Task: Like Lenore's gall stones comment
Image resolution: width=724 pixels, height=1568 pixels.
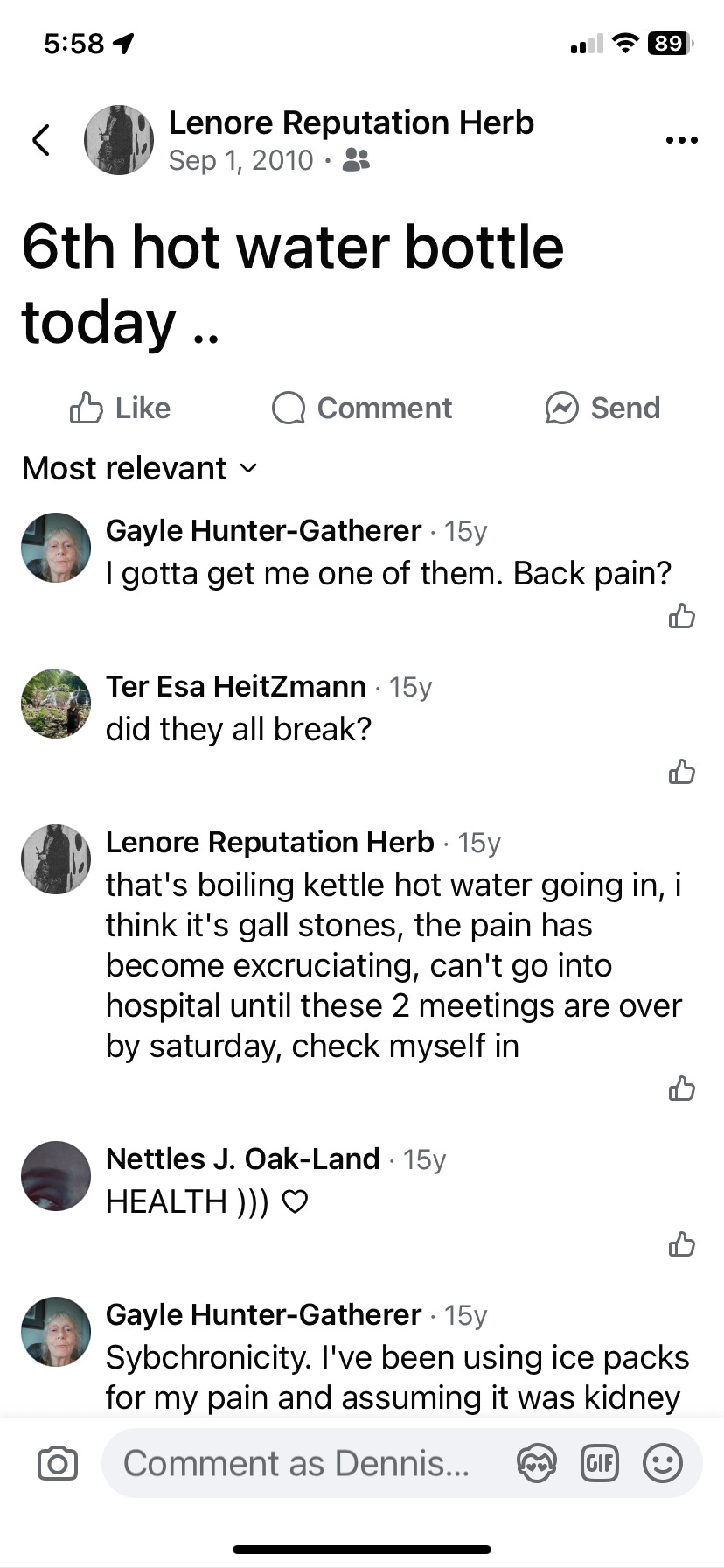Action: (681, 1088)
